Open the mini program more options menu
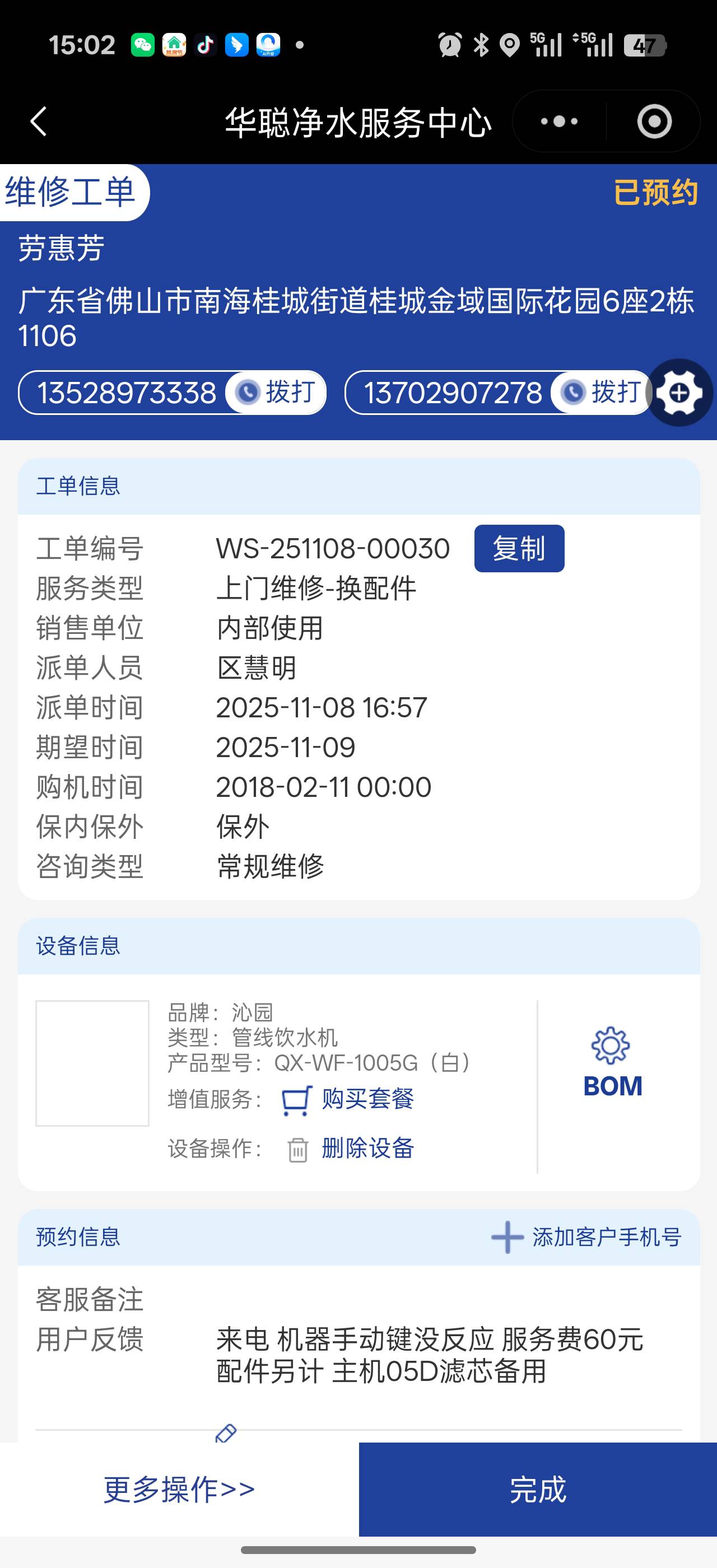This screenshot has height=1568, width=717. 560,121
